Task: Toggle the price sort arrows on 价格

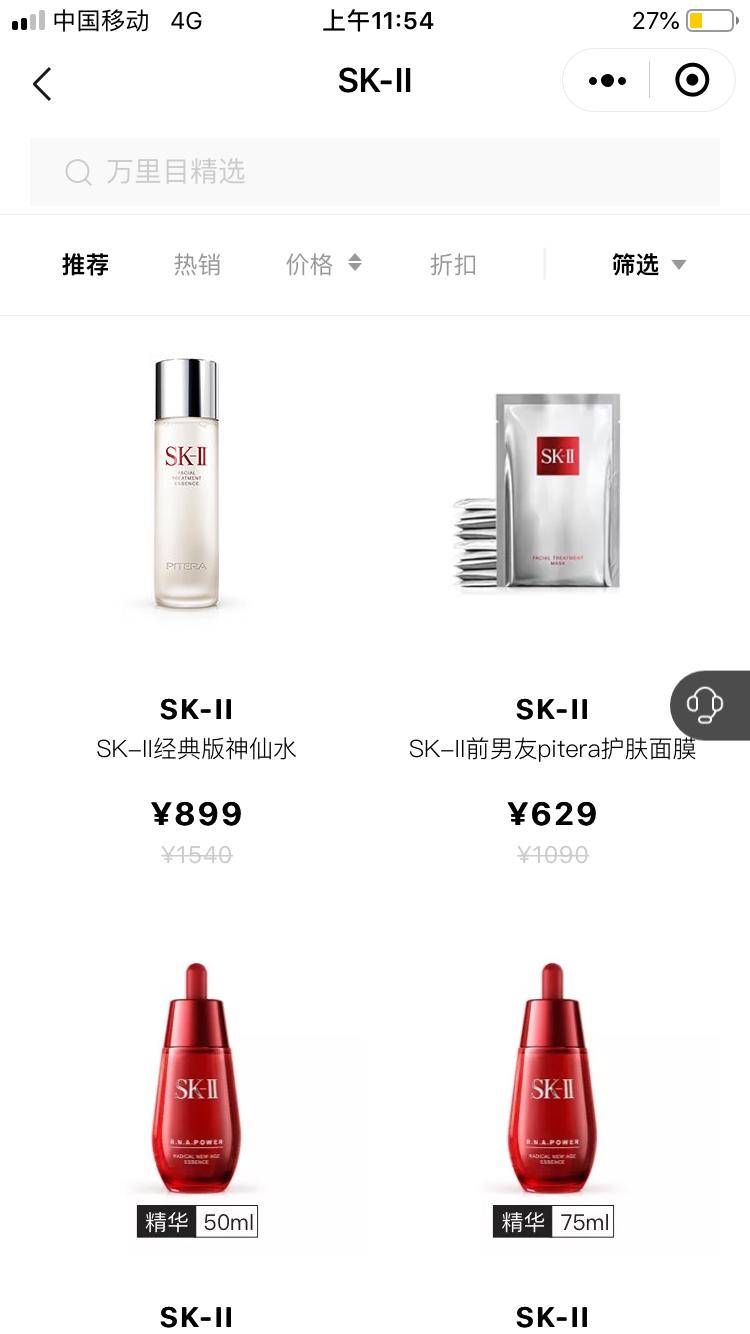Action: pyautogui.click(x=355, y=264)
